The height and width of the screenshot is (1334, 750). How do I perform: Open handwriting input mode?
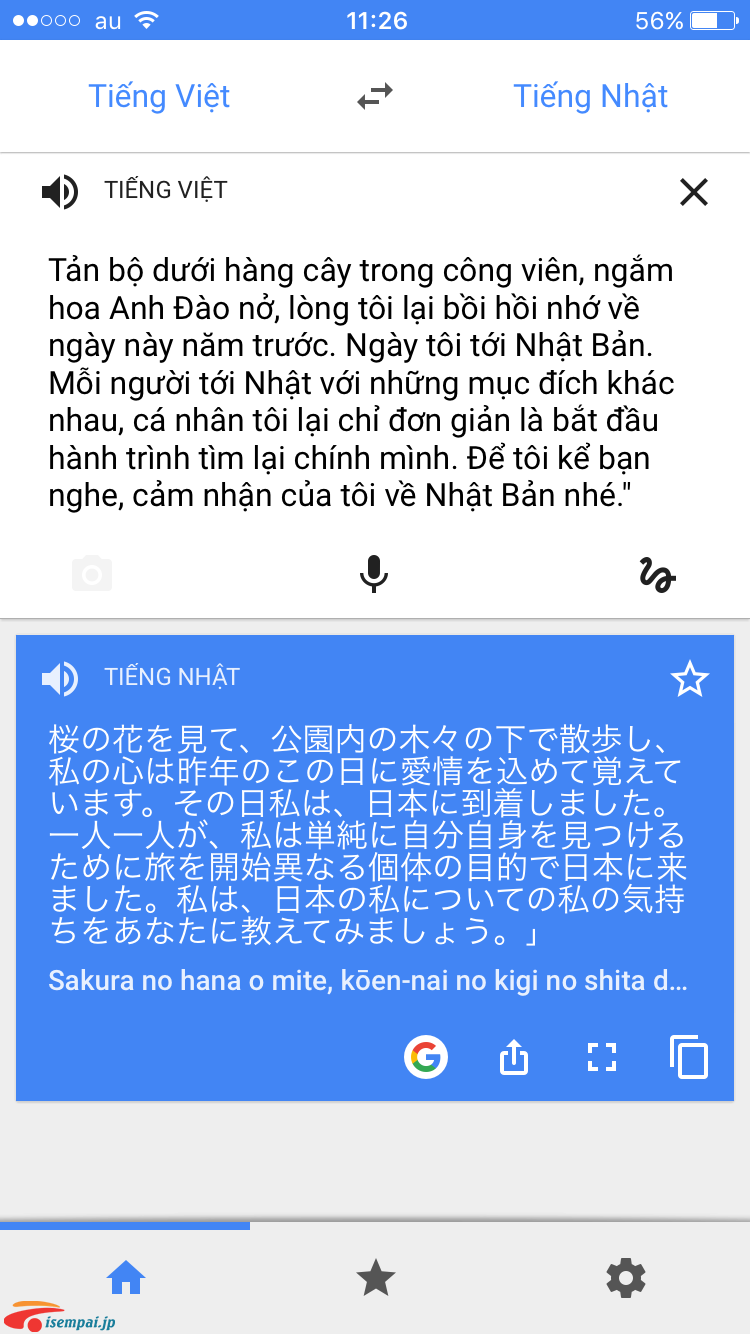[658, 575]
